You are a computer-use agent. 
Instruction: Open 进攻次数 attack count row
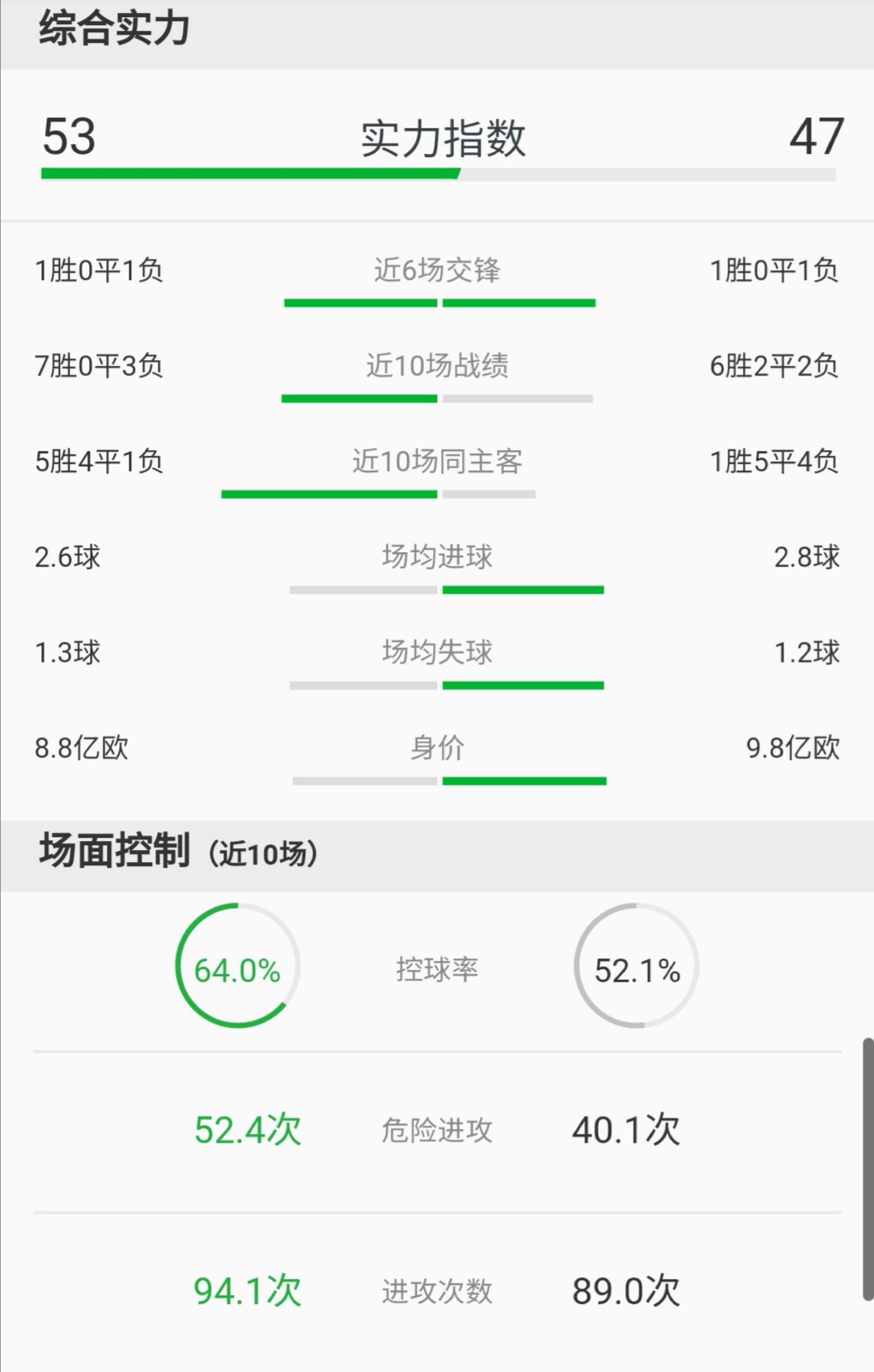[437, 1289]
